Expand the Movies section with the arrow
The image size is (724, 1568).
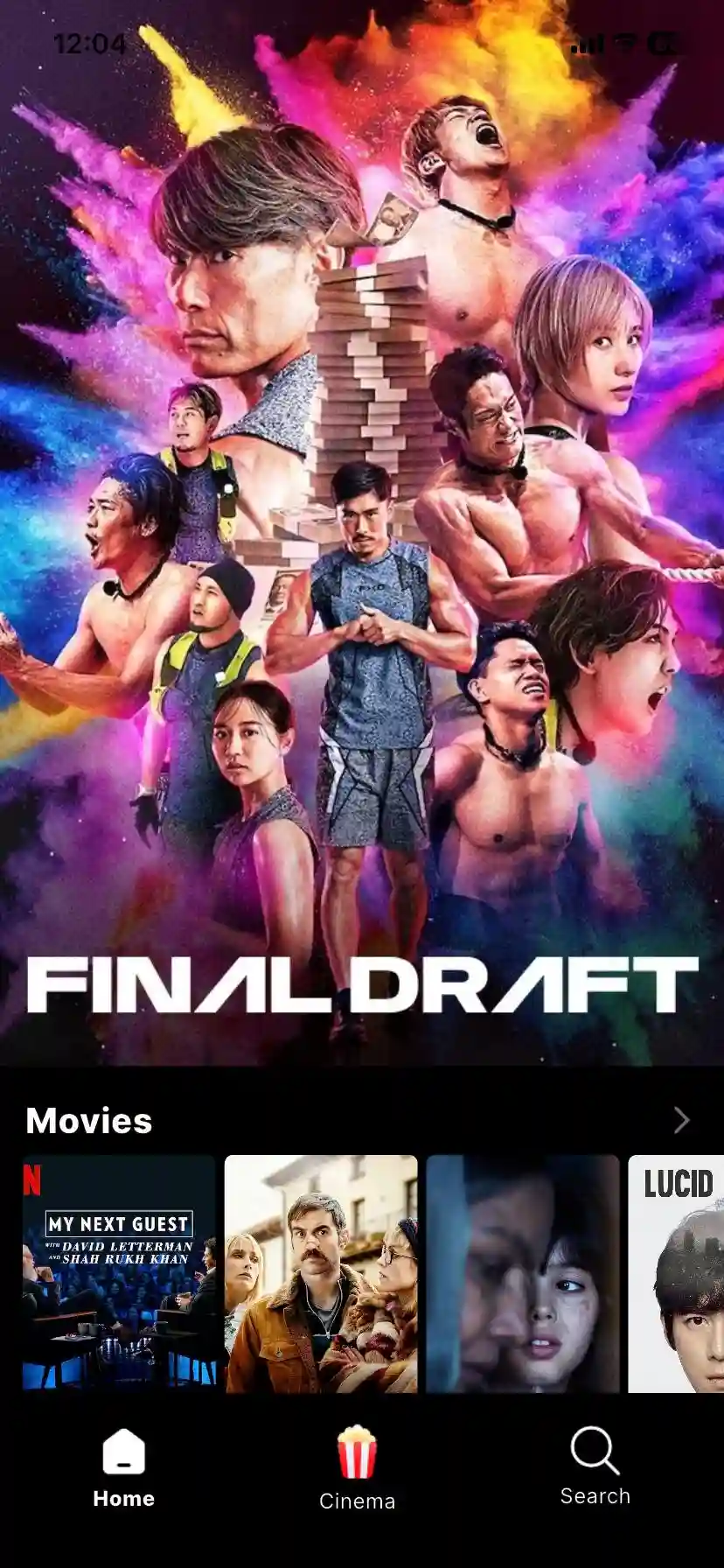(681, 1120)
